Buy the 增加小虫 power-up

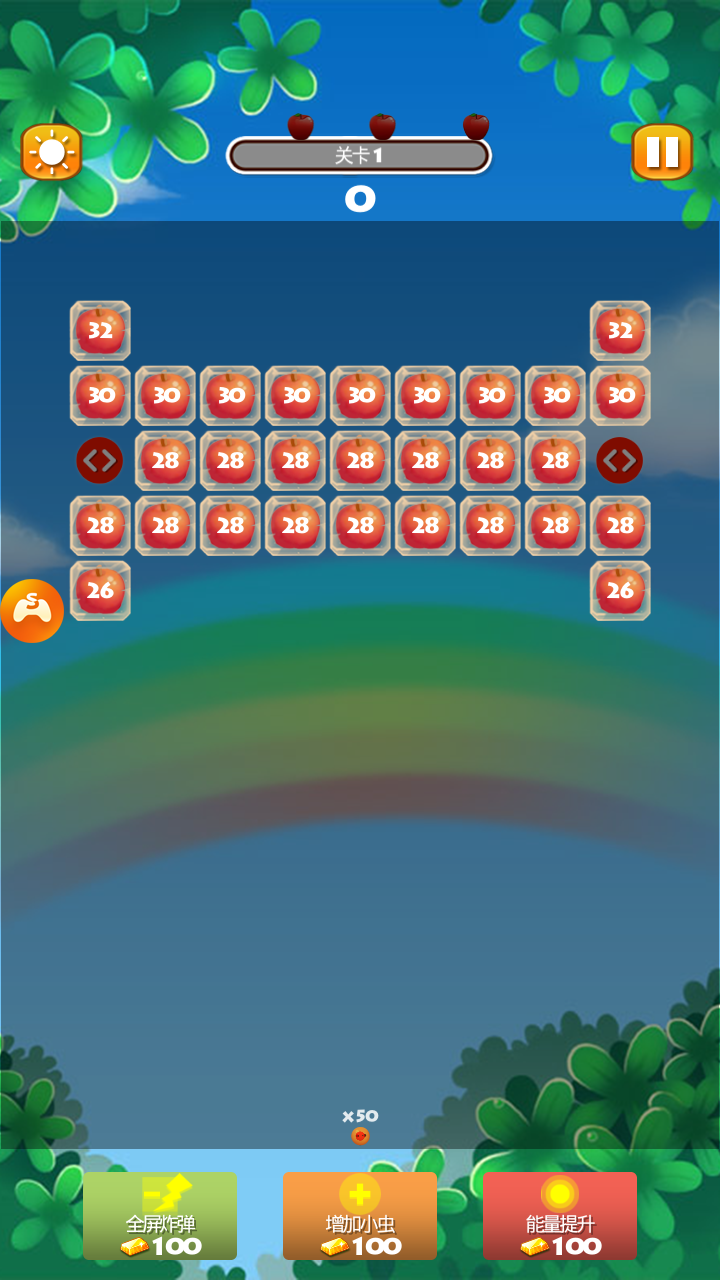pyautogui.click(x=360, y=1216)
